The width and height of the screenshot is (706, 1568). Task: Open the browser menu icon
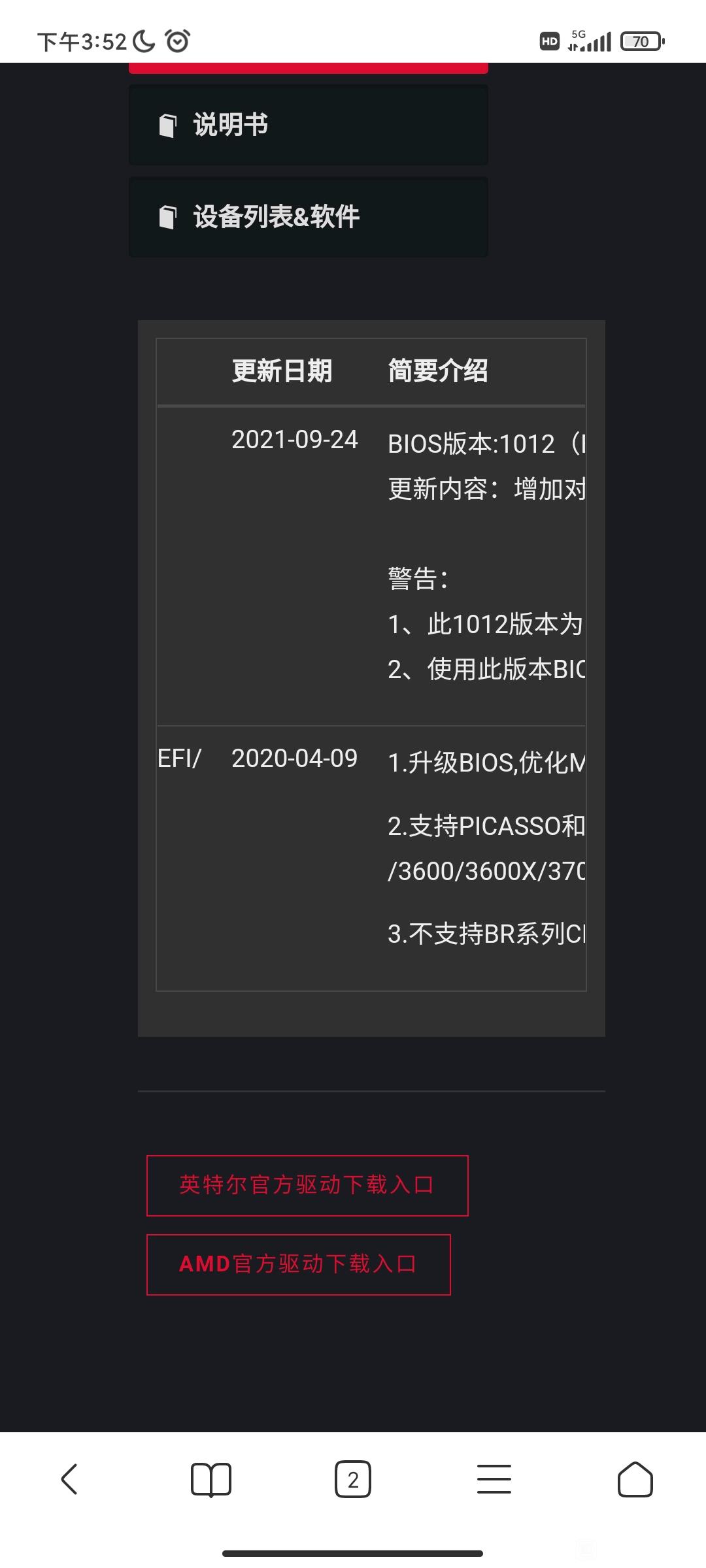click(494, 1479)
